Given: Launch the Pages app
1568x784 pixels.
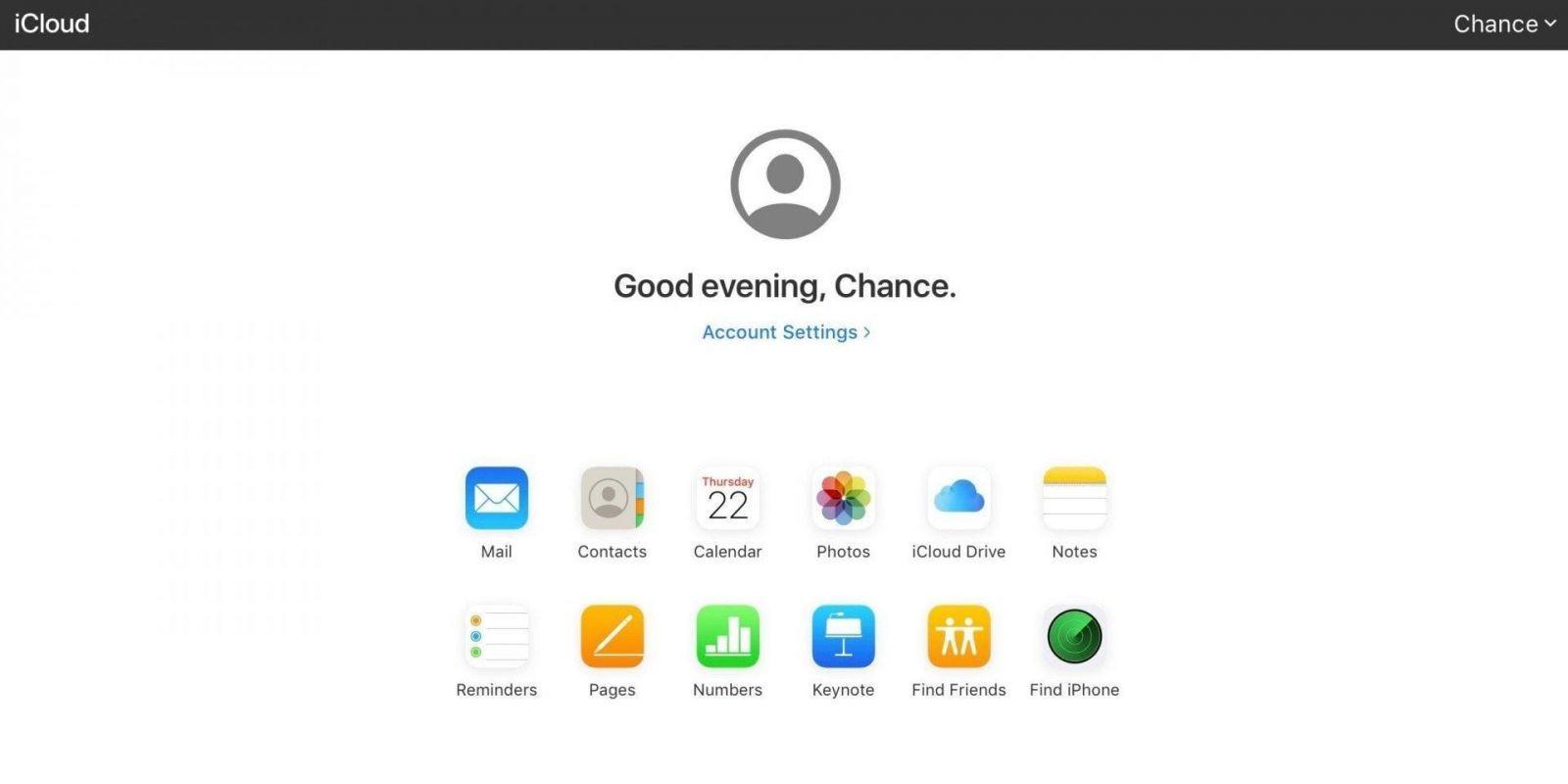Looking at the screenshot, I should (x=612, y=637).
